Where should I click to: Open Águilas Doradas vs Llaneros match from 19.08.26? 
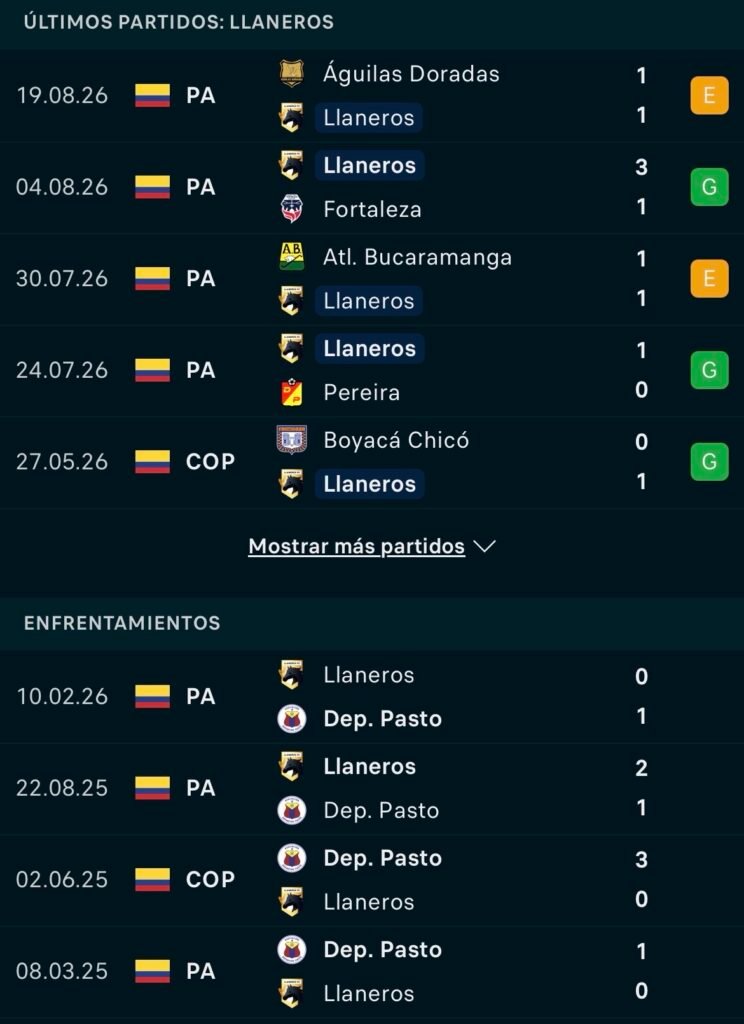[x=372, y=95]
